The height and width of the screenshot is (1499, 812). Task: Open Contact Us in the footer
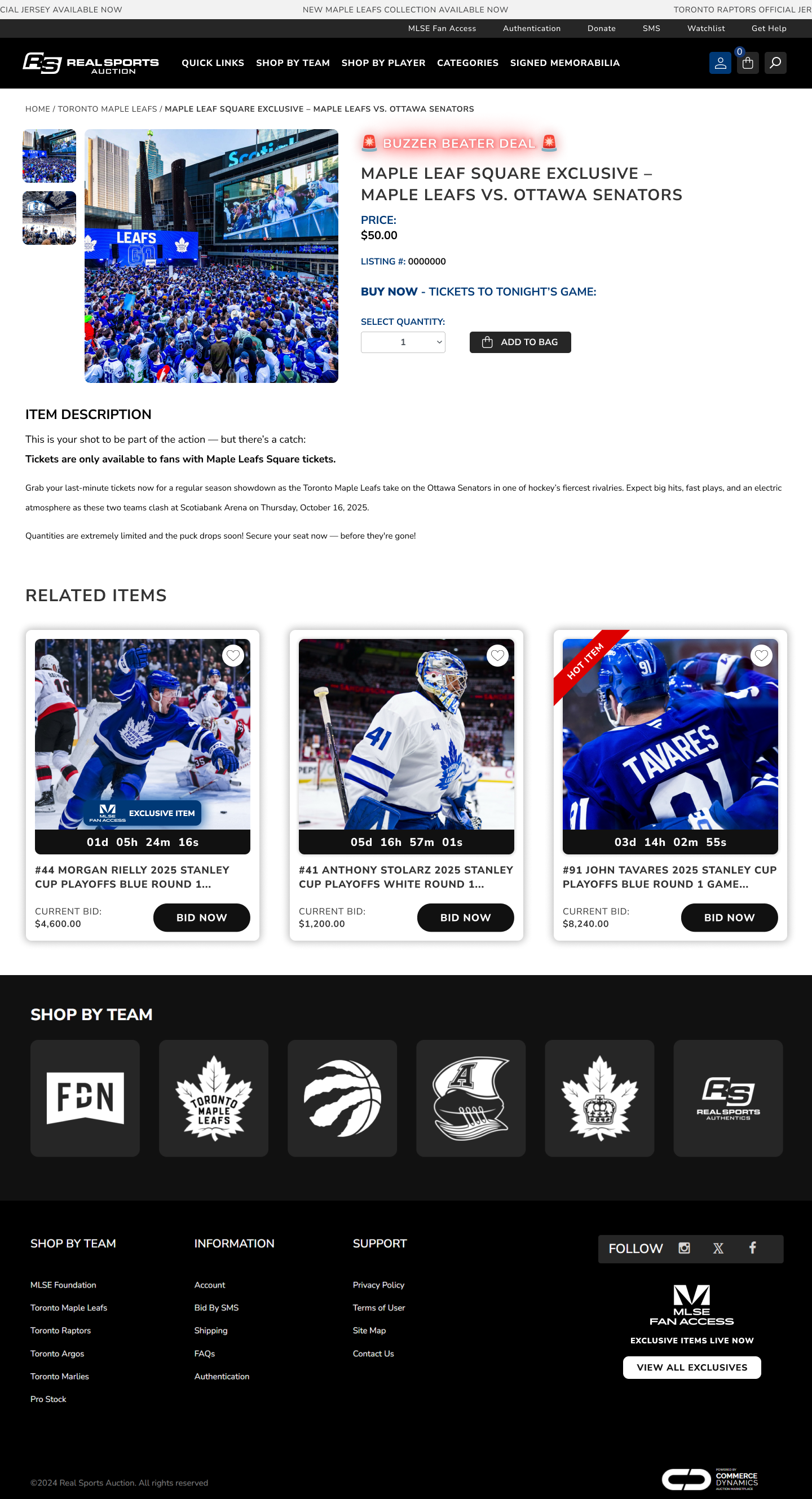pyautogui.click(x=373, y=1353)
